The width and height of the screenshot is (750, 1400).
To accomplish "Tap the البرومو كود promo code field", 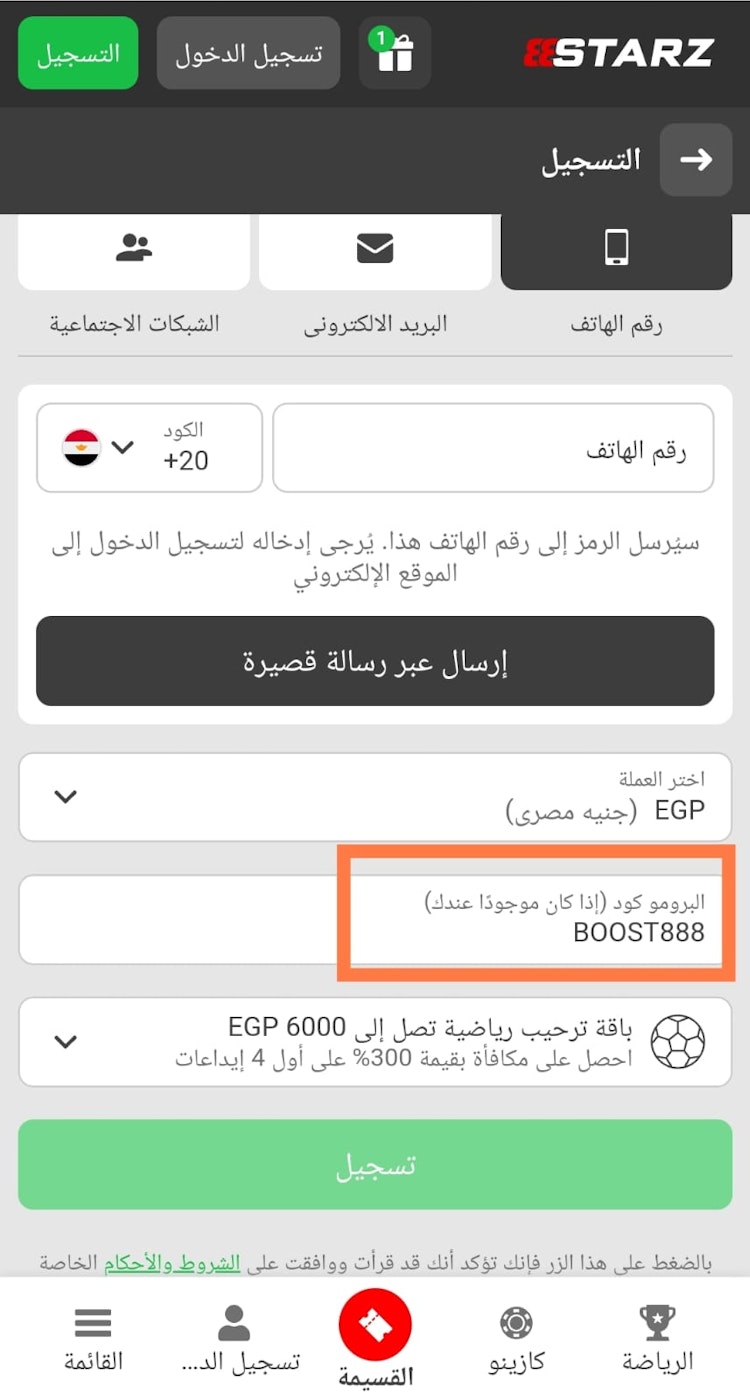I will 375,920.
